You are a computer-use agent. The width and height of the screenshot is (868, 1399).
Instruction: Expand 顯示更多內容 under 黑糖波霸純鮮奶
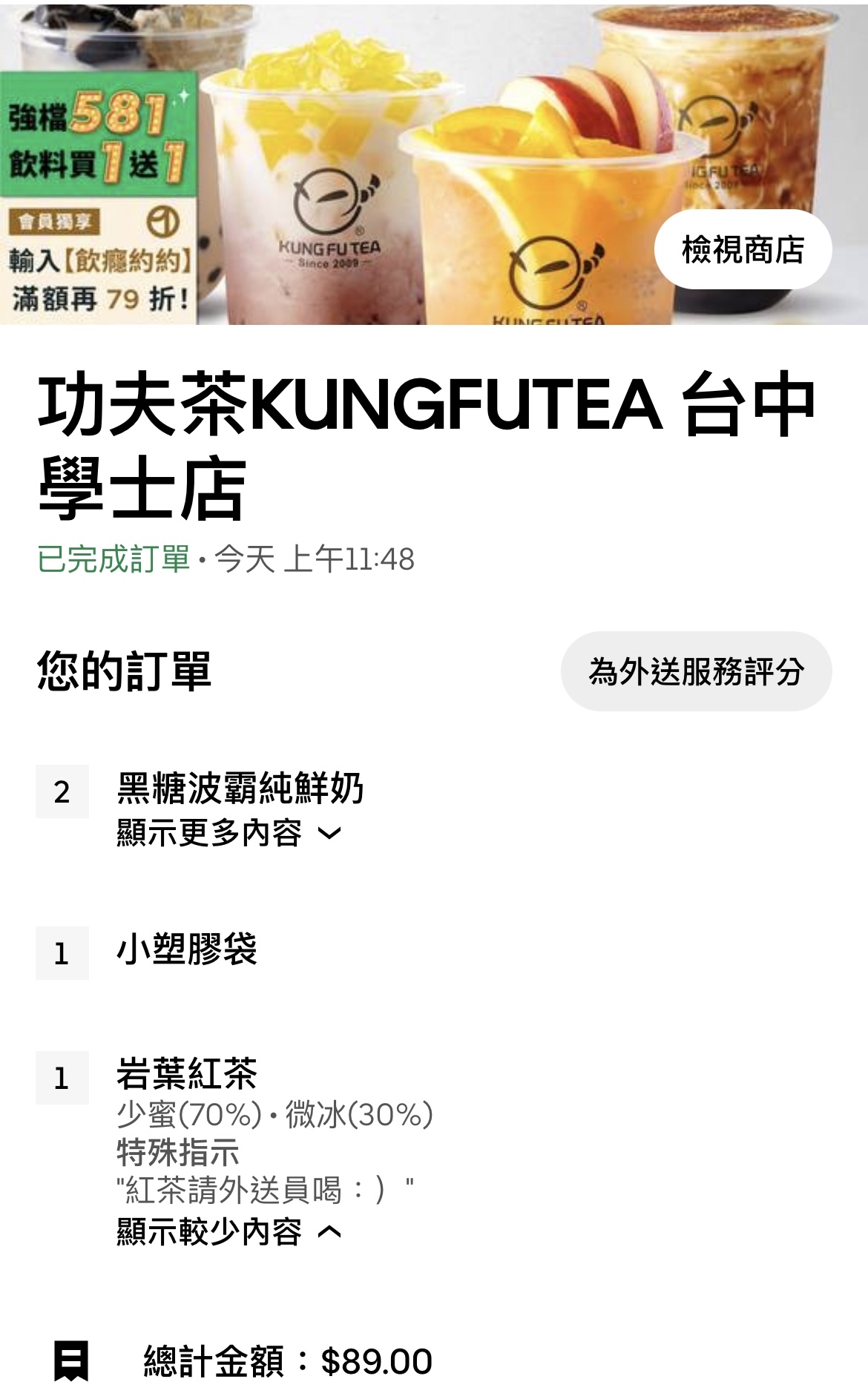pos(228,833)
